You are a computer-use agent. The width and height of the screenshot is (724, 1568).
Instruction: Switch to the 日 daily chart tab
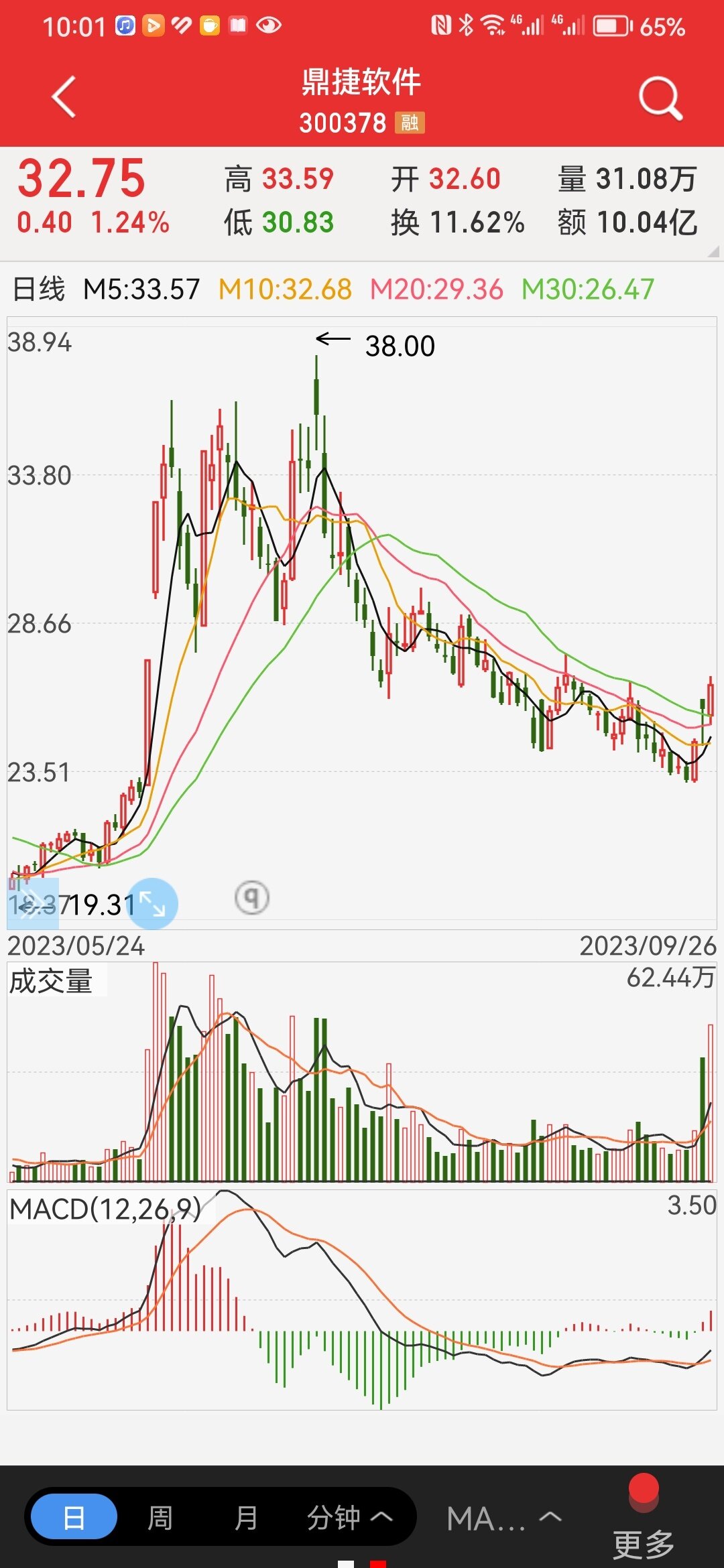74,1518
